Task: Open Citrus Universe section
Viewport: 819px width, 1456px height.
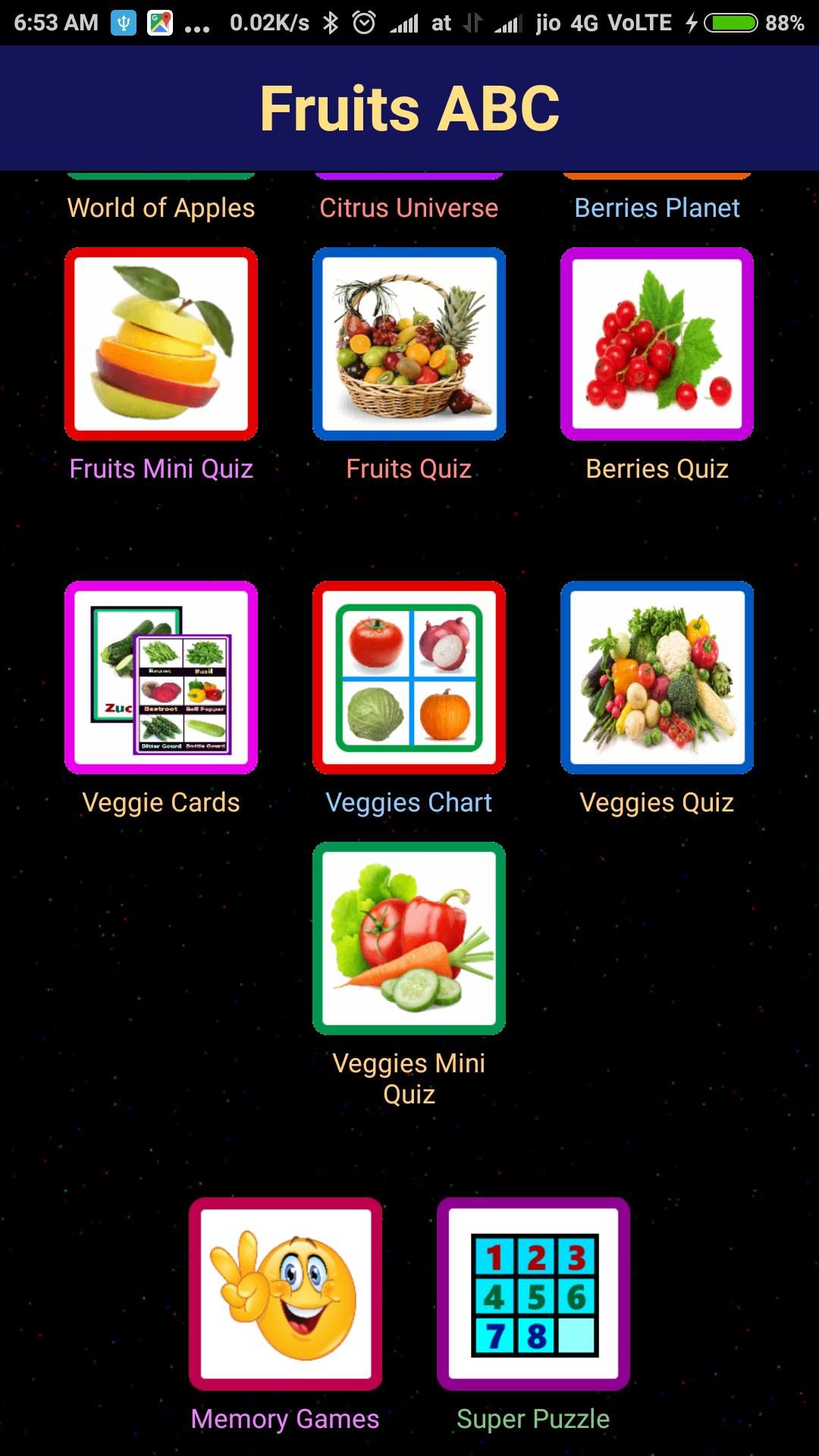Action: (409, 207)
